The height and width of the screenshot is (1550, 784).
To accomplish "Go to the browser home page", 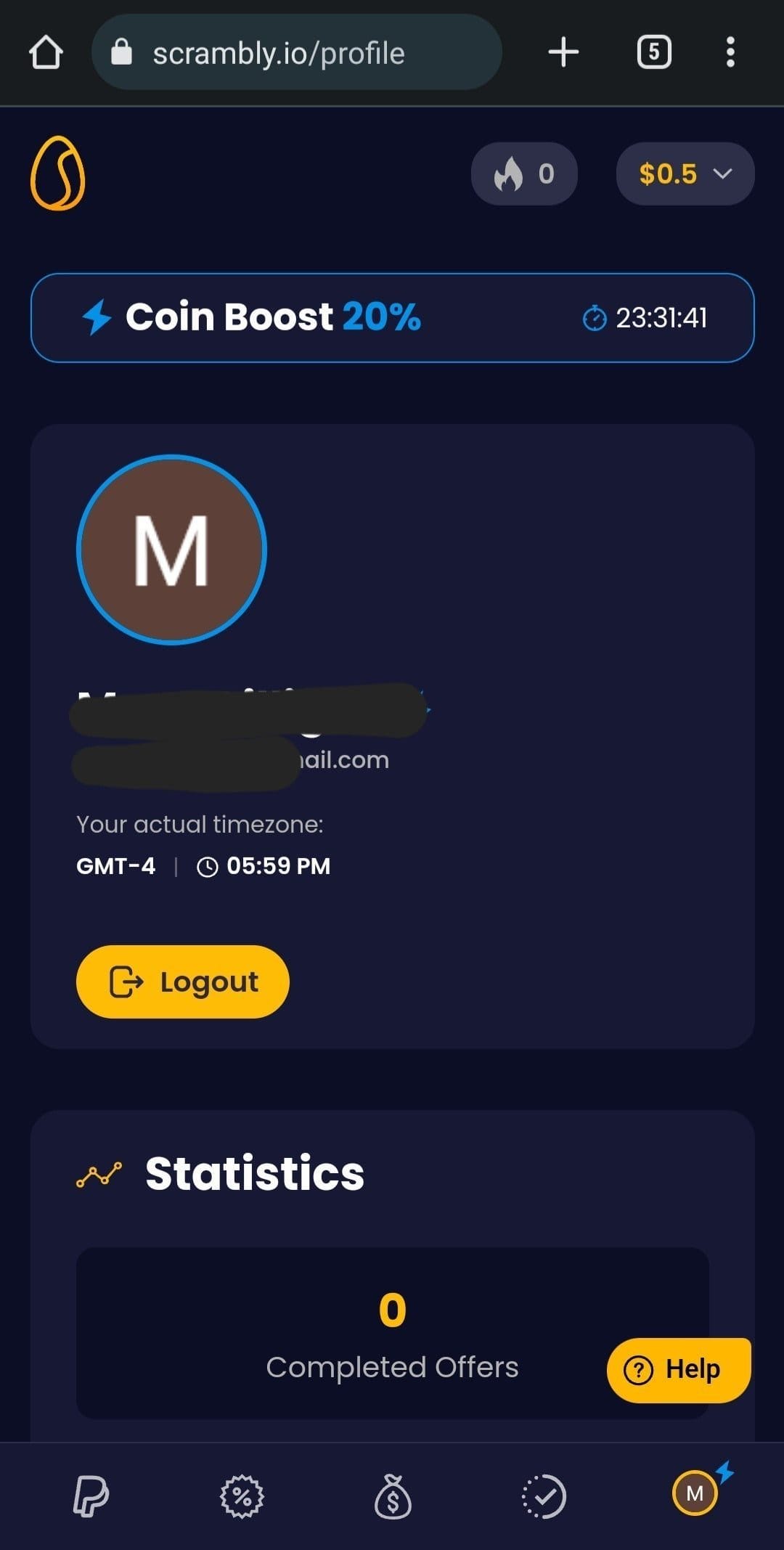I will [x=46, y=52].
